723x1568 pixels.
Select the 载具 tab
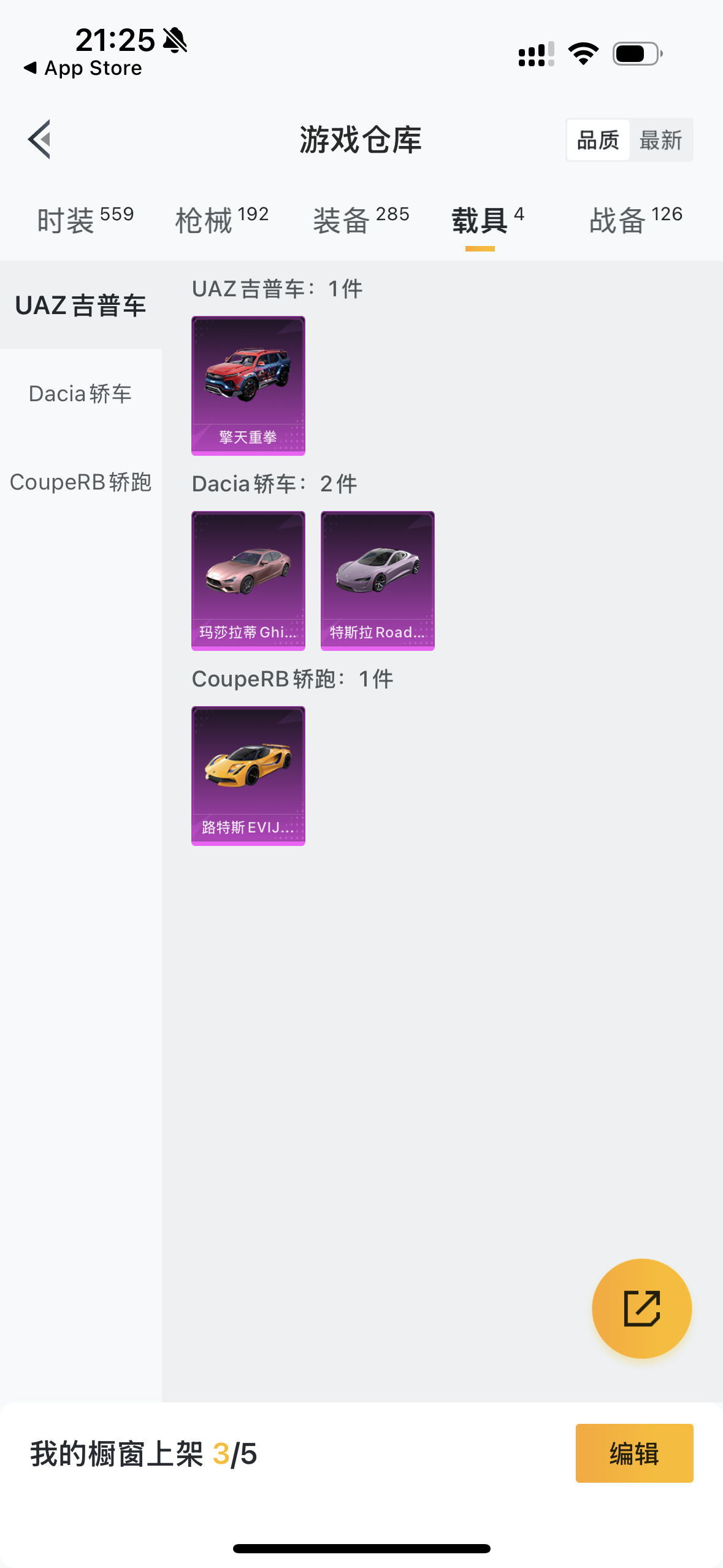click(488, 220)
